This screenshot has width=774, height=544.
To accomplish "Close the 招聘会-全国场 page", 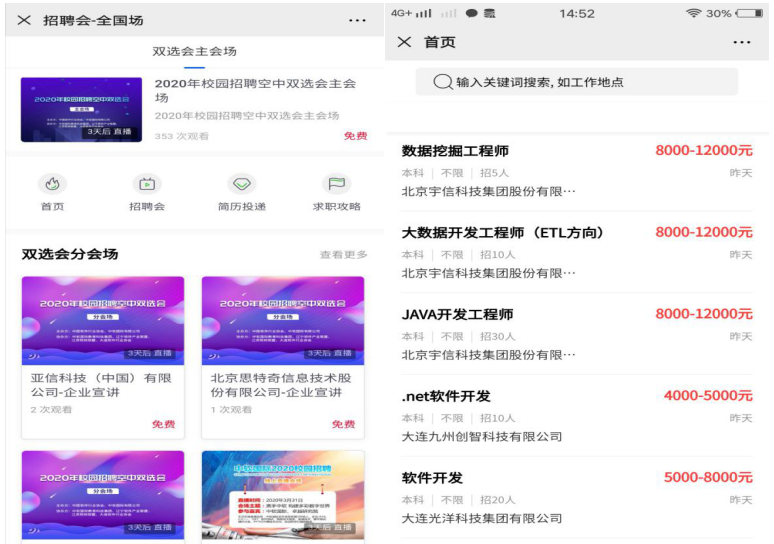I will [x=24, y=20].
